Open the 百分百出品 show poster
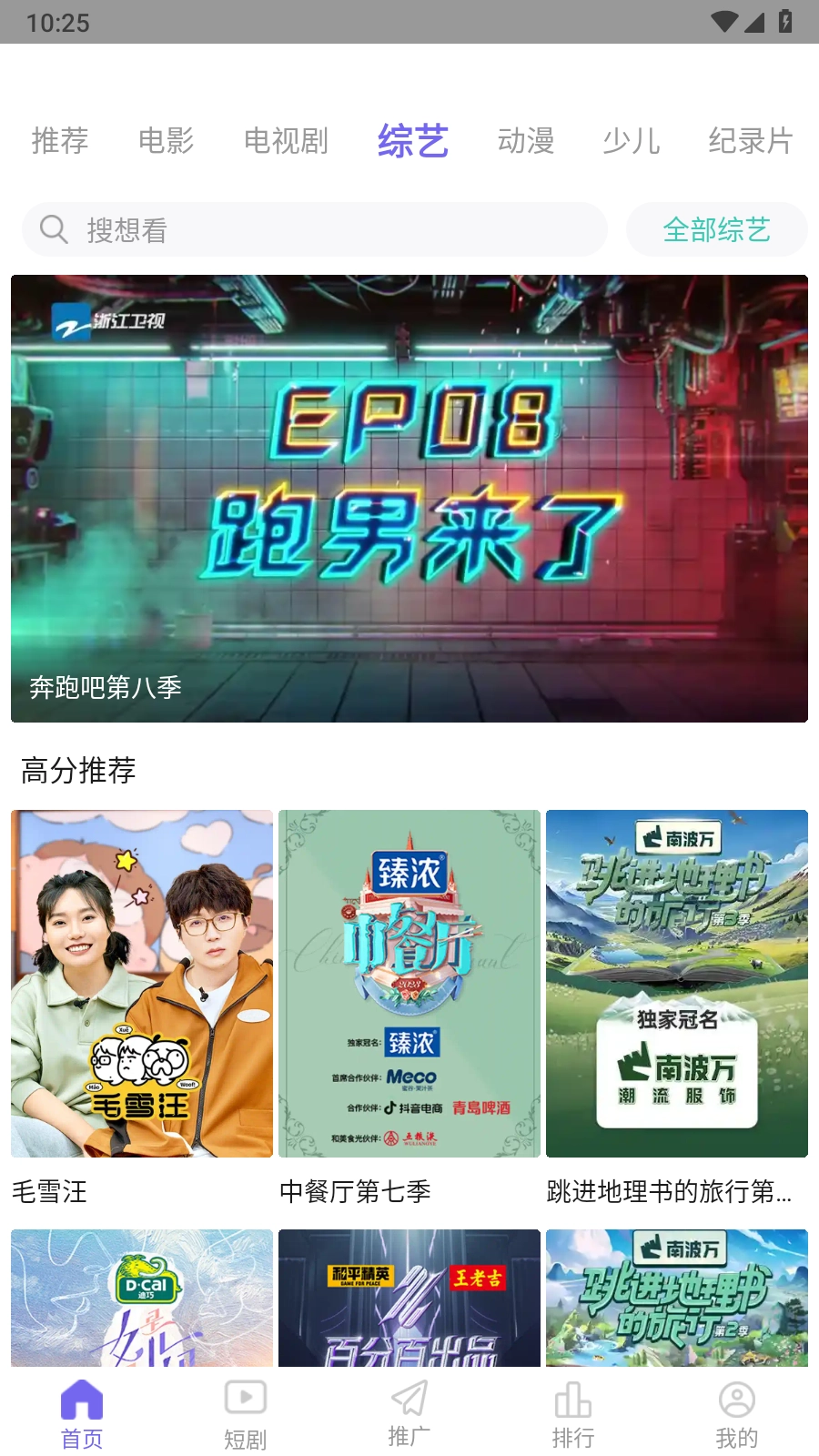 (x=409, y=1299)
